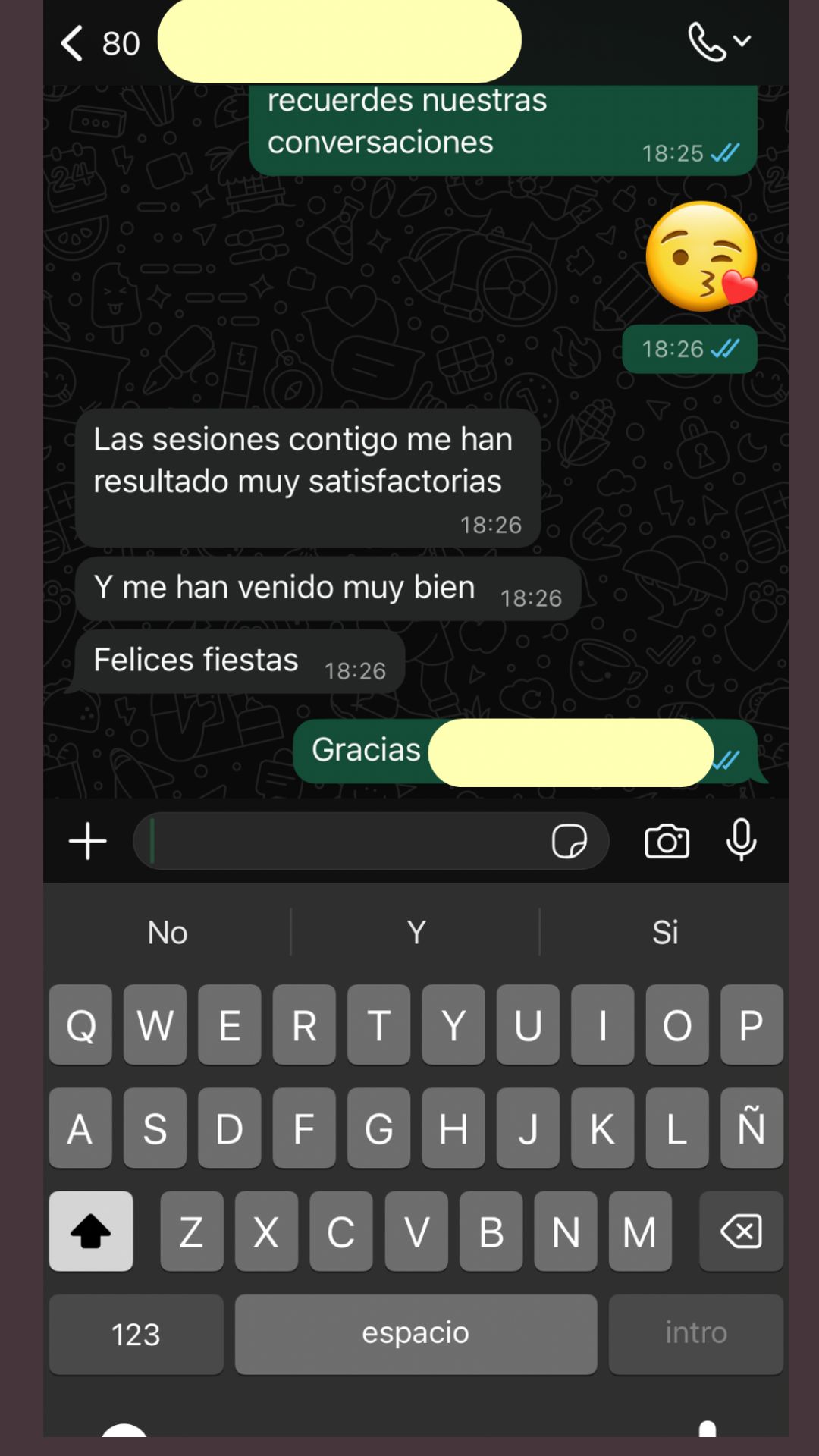Screen dimensions: 819x1456
Task: Open the sticker picker
Action: (569, 841)
